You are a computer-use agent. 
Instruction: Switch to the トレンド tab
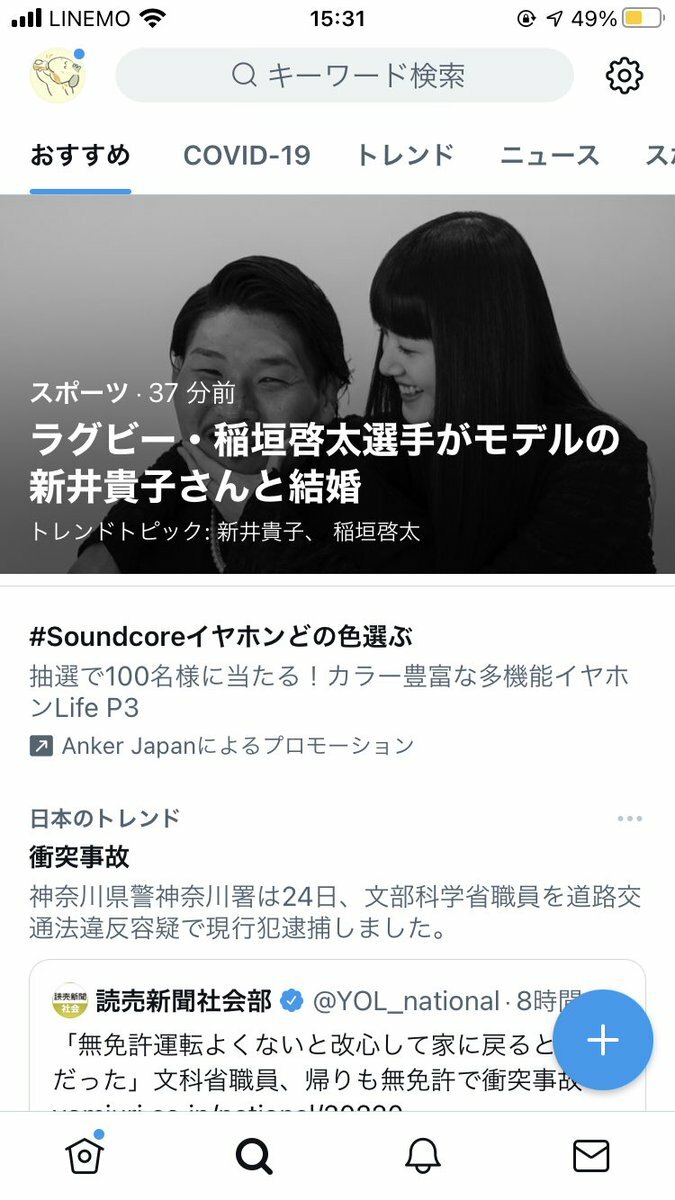[405, 155]
